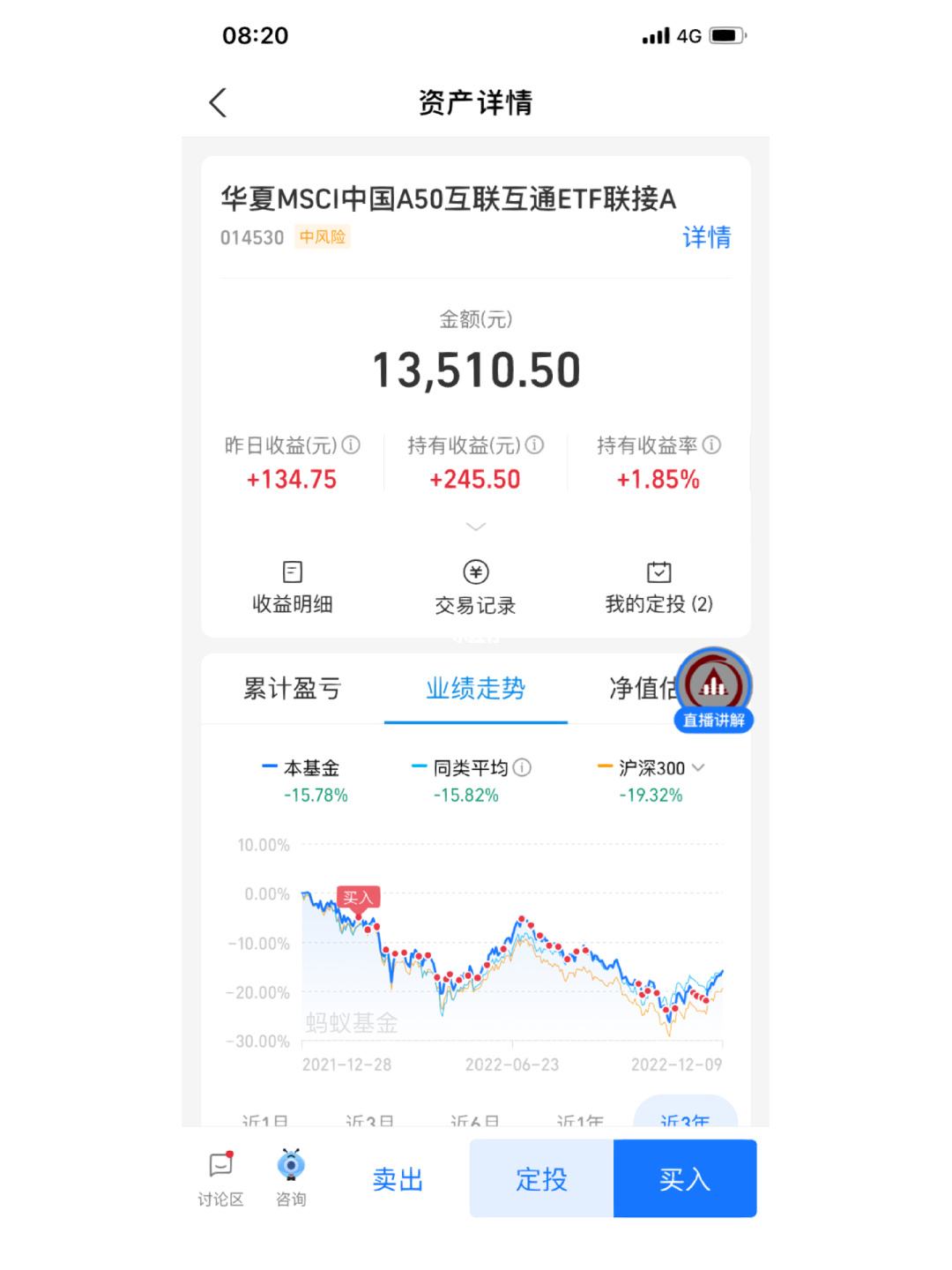This screenshot has width=952, height=1270.
Task: Tap the back arrow on 资产详情
Action: click(x=219, y=102)
